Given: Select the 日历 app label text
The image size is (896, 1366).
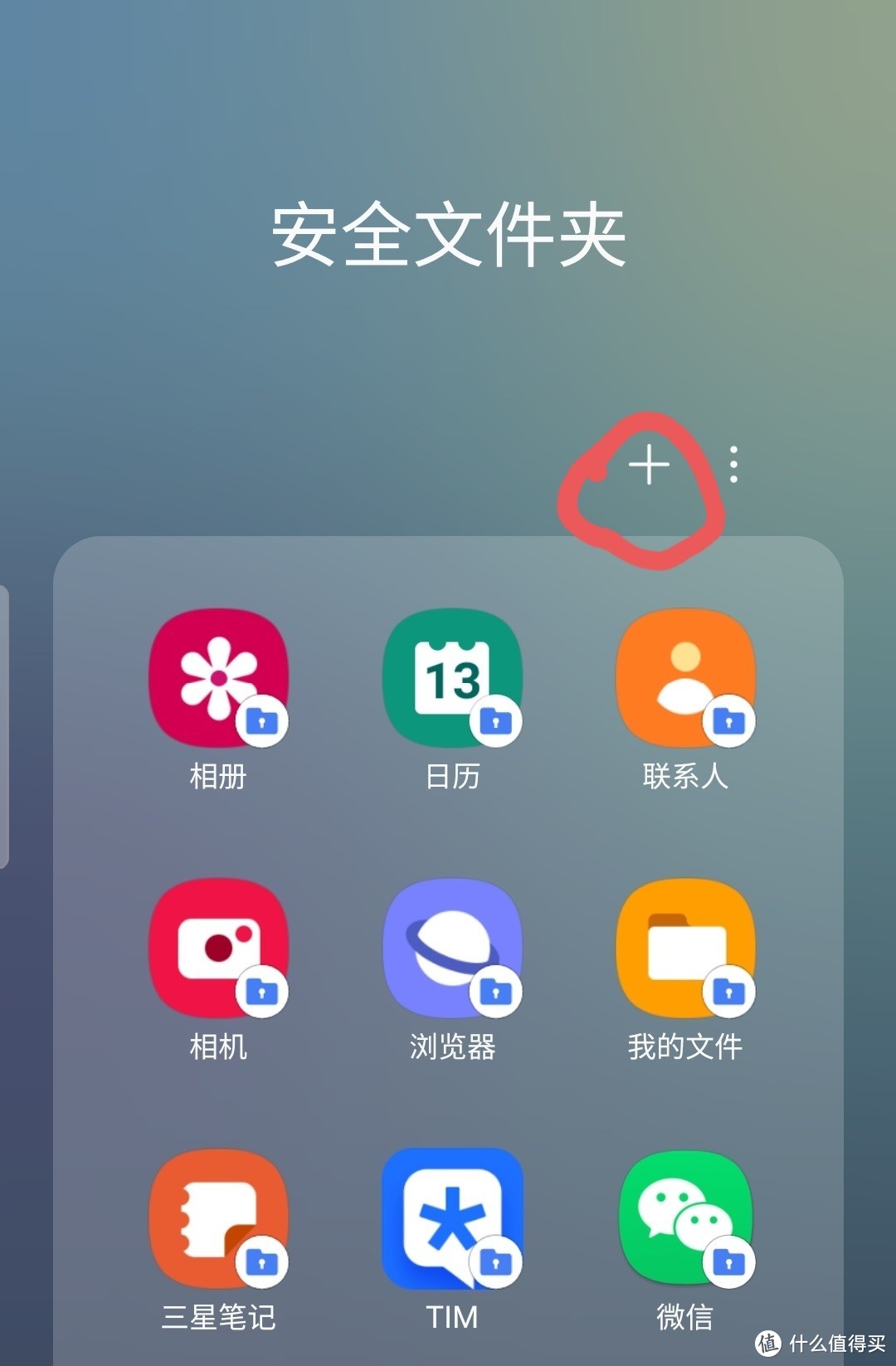Looking at the screenshot, I should pyautogui.click(x=452, y=776).
